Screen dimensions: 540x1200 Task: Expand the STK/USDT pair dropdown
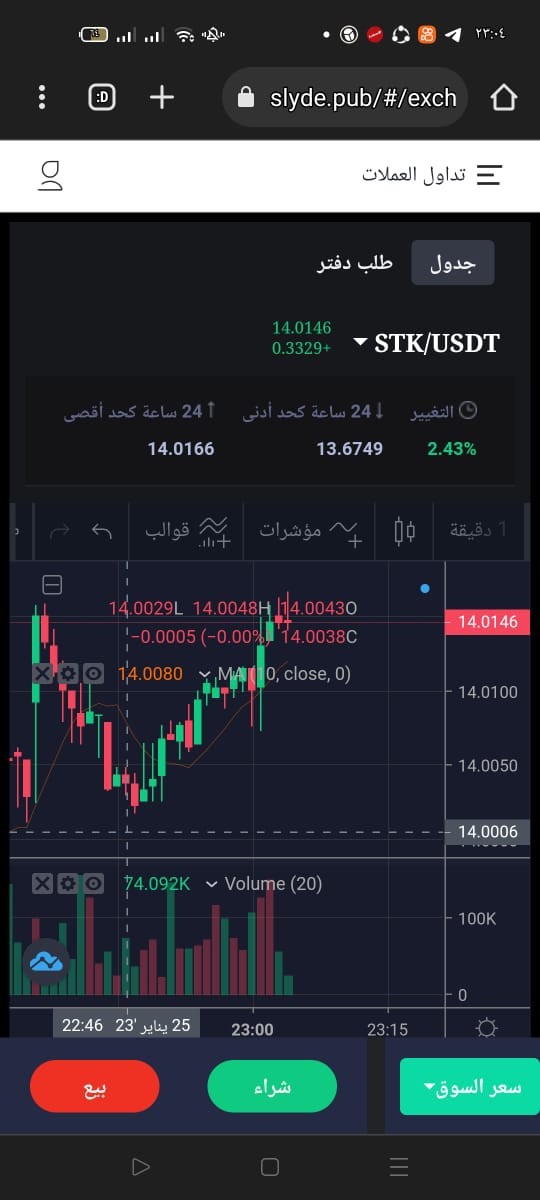(x=361, y=344)
